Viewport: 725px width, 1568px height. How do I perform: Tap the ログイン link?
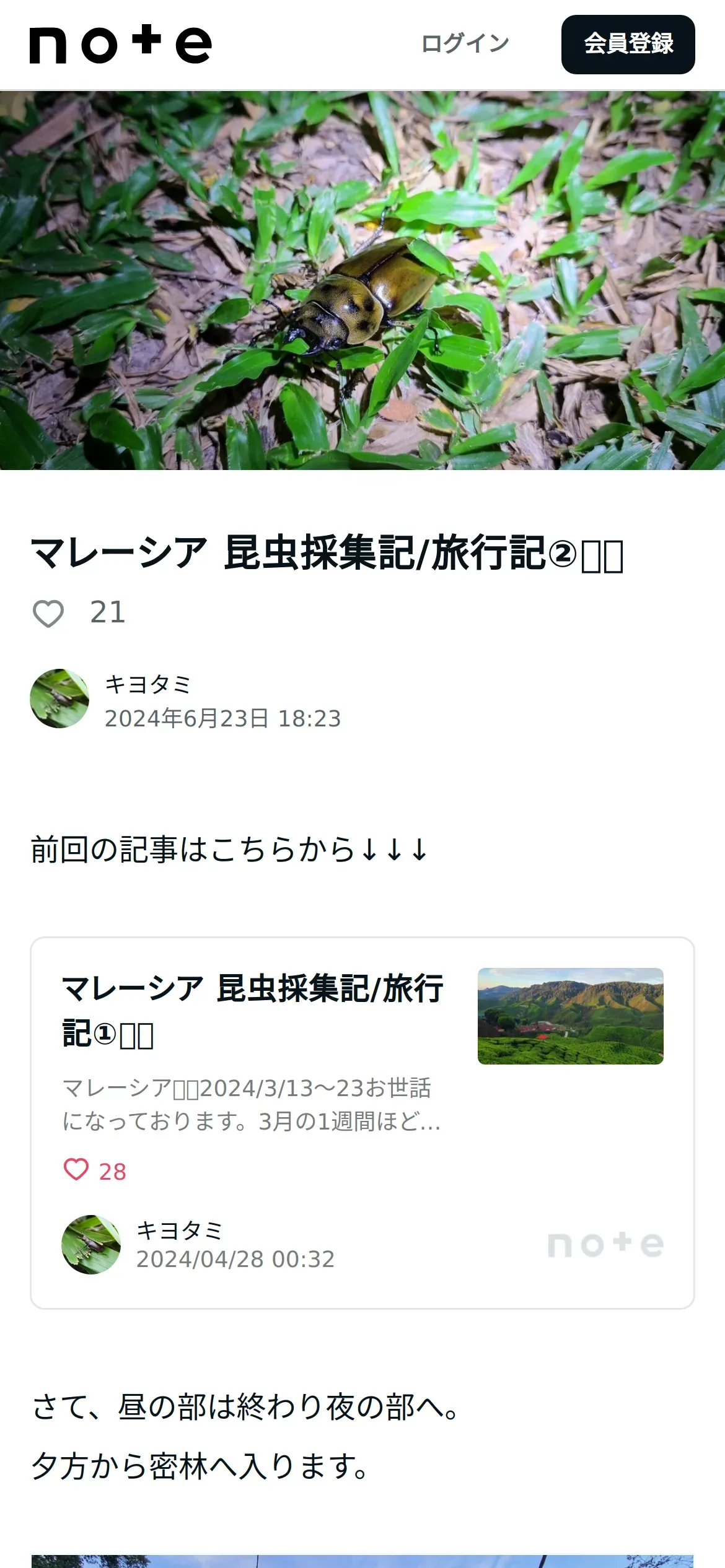(465, 44)
